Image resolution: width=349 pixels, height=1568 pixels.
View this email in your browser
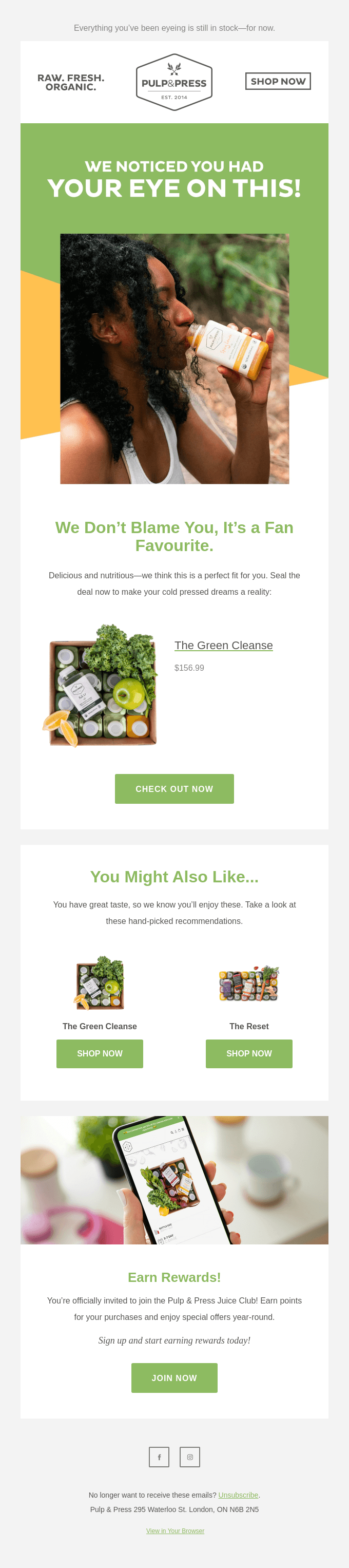pos(175,1531)
